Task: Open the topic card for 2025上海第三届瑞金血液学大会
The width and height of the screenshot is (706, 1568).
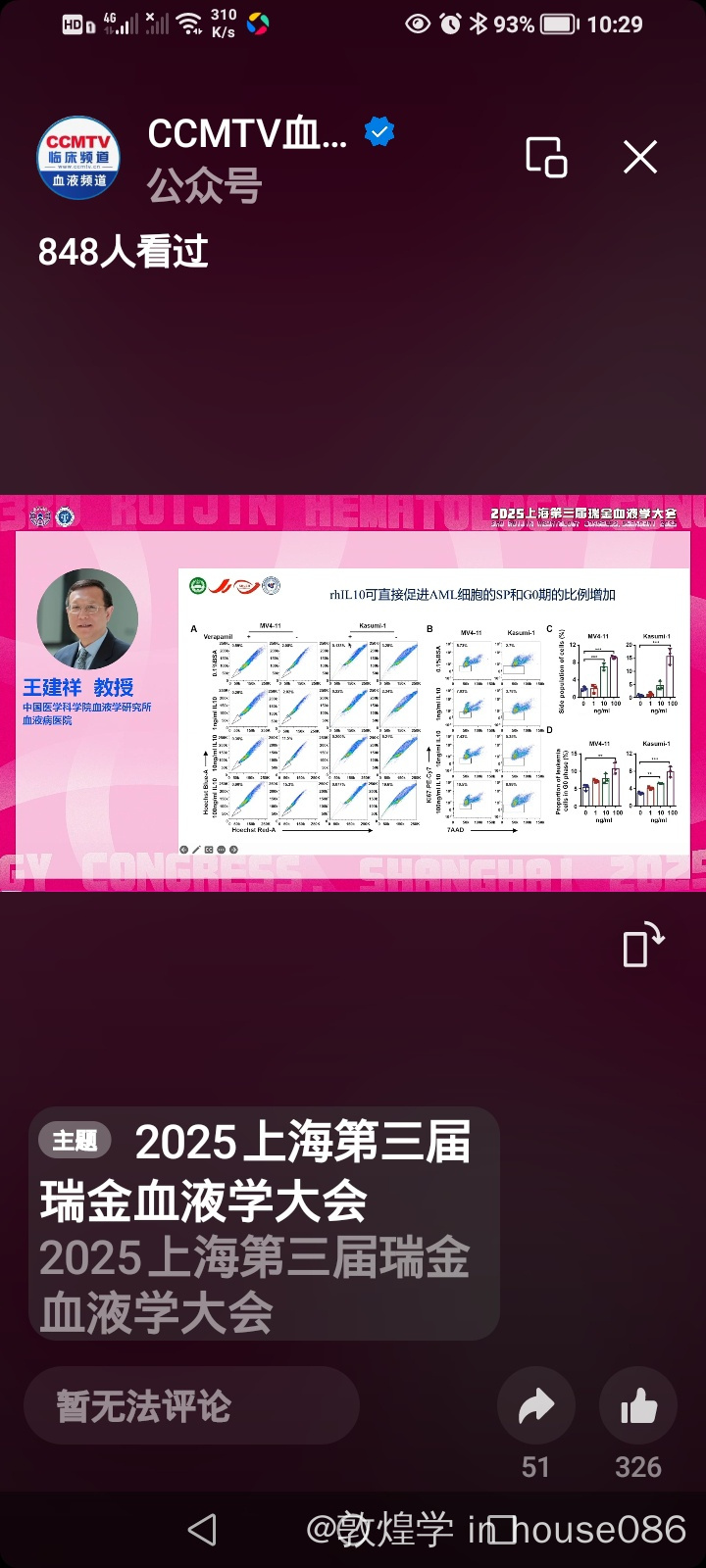Action: coord(263,1223)
